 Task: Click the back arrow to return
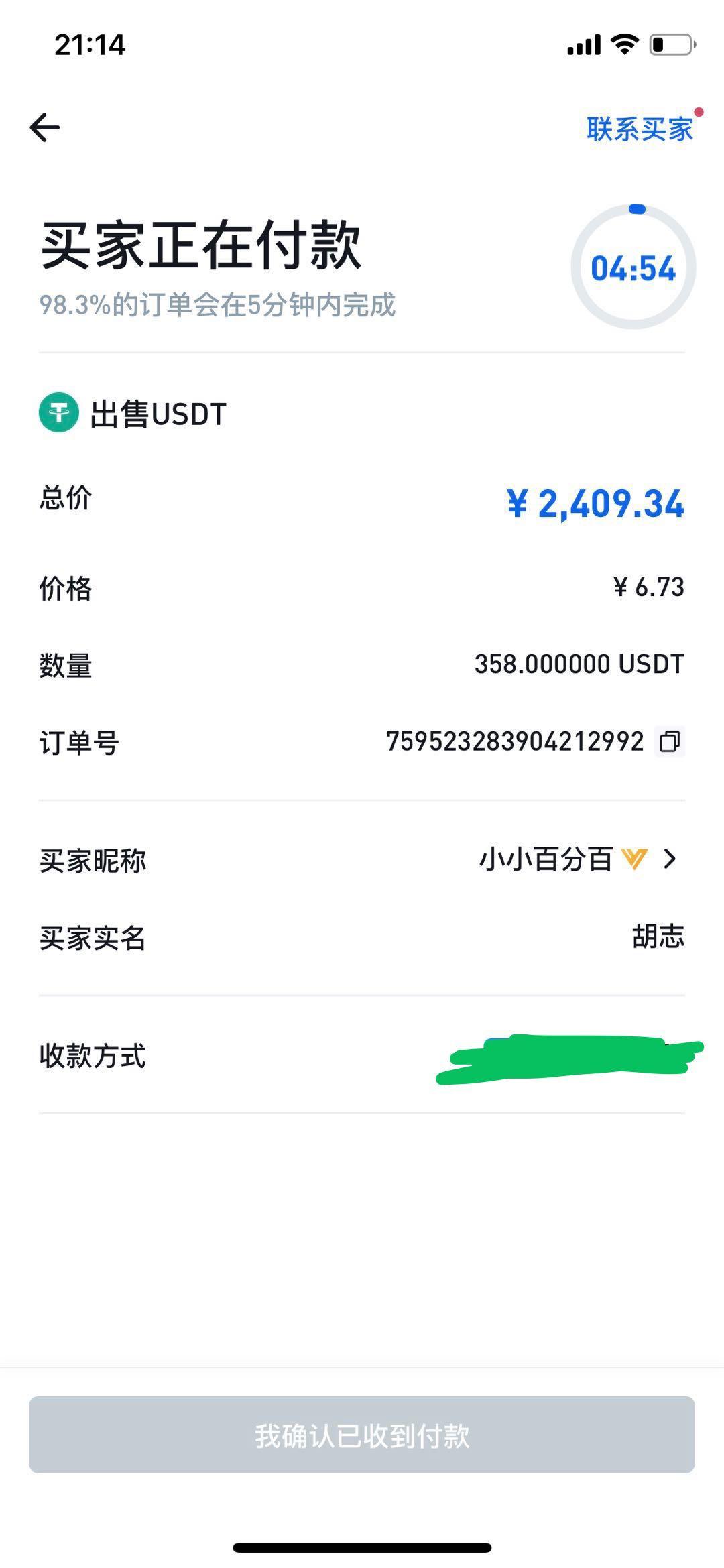coord(46,126)
